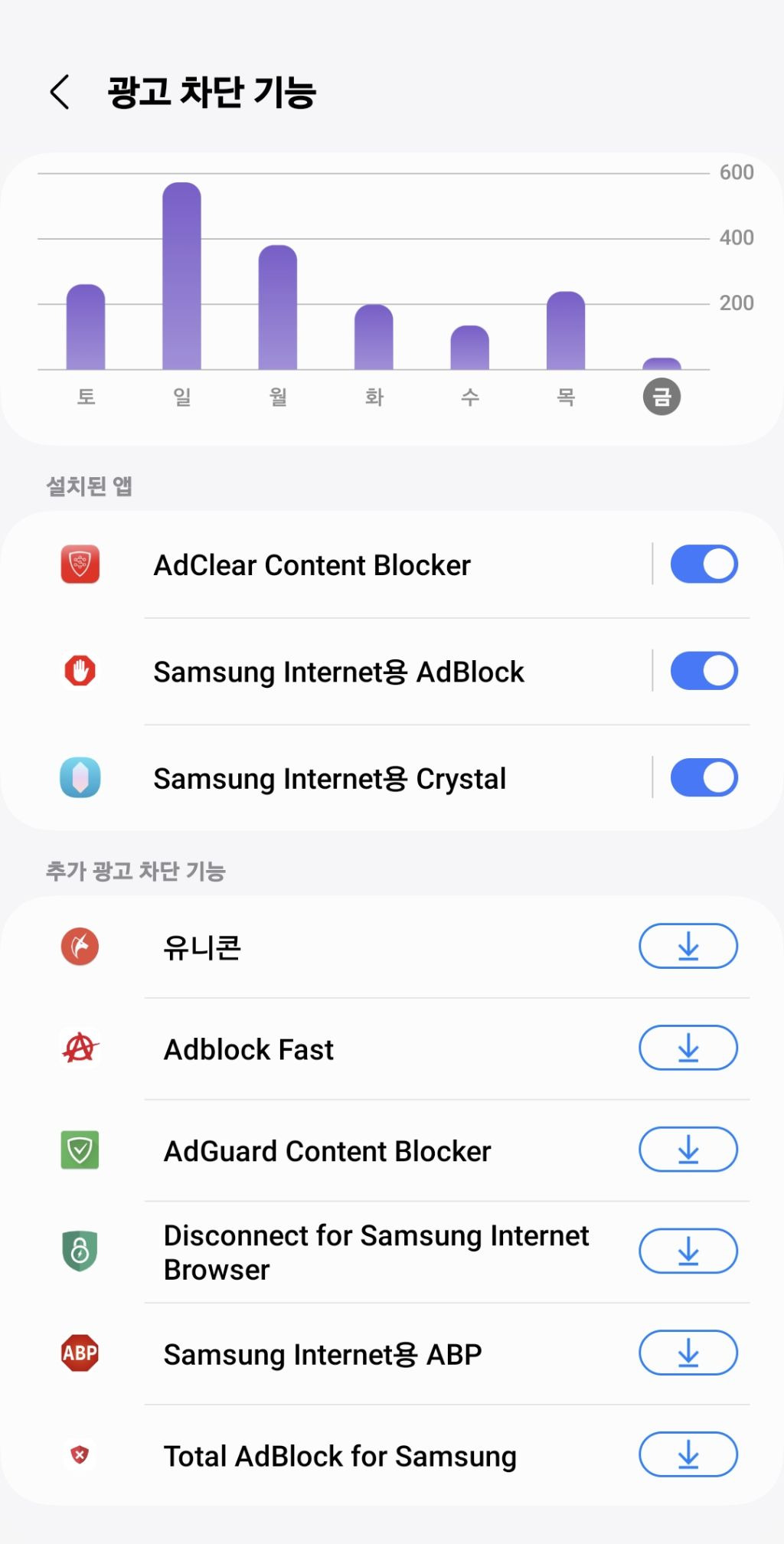Toggle AdClear Content Blocker switch off
784x1544 pixels.
[703, 564]
